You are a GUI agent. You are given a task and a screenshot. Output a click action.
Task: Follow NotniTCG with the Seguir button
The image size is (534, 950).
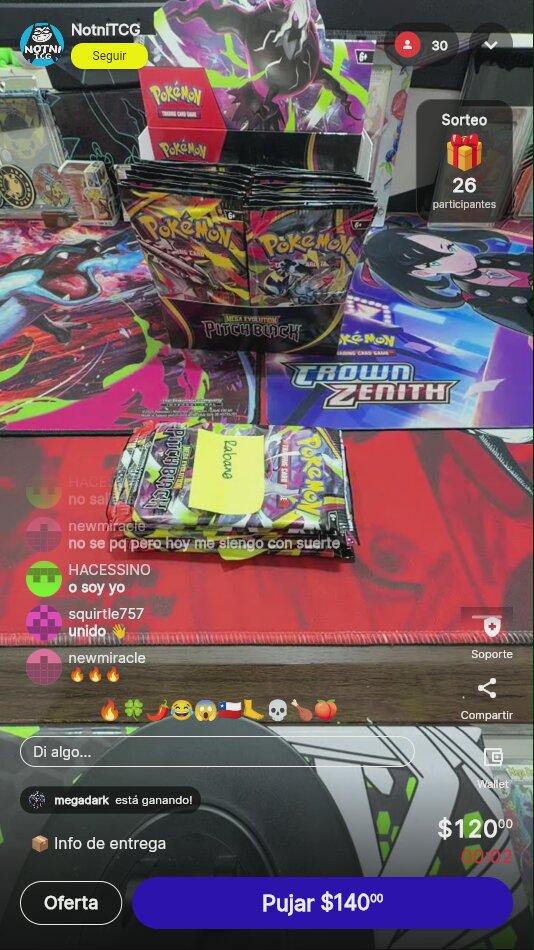109,56
